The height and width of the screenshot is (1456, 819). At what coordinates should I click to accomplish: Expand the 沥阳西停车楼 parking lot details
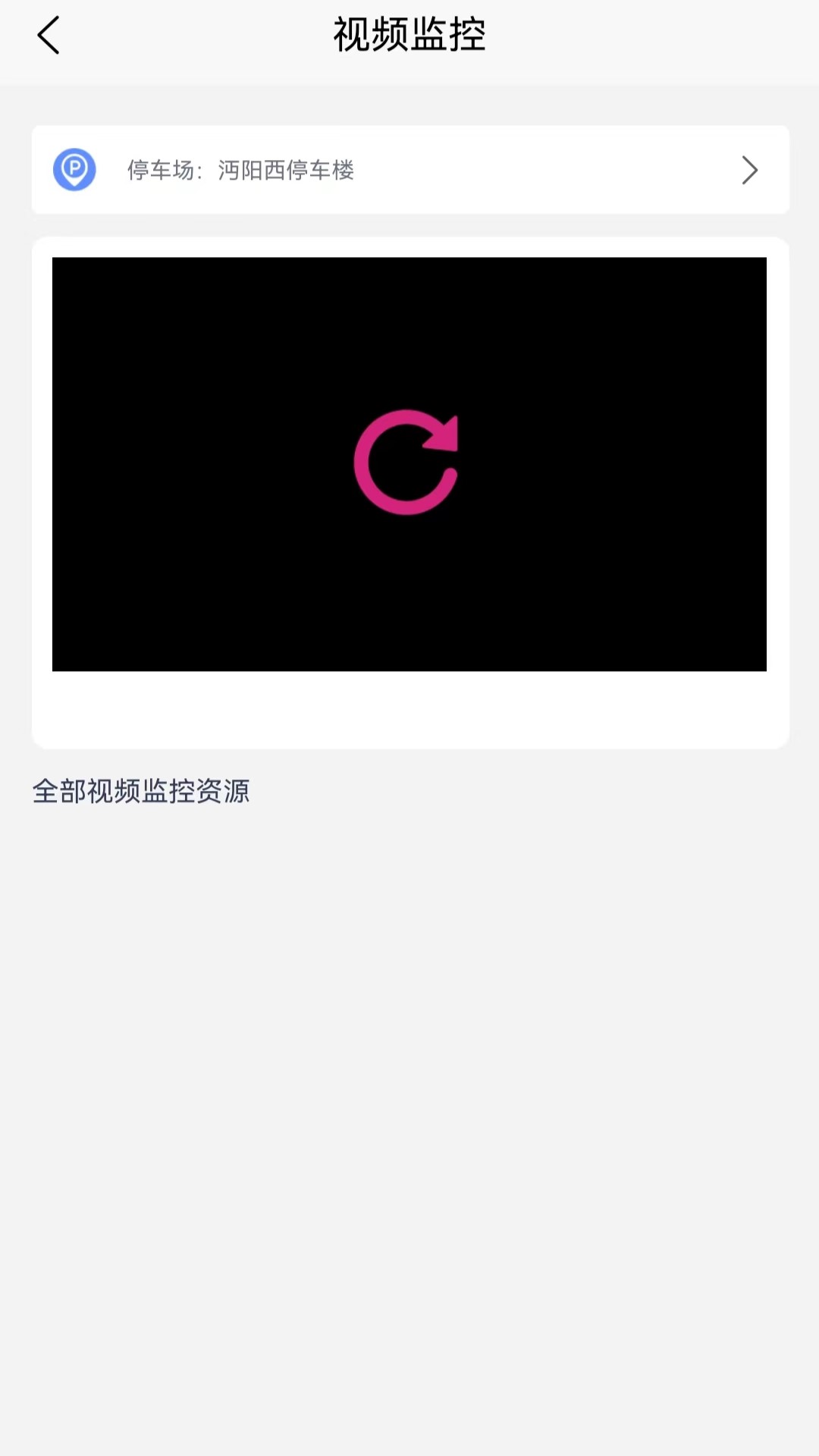(409, 170)
